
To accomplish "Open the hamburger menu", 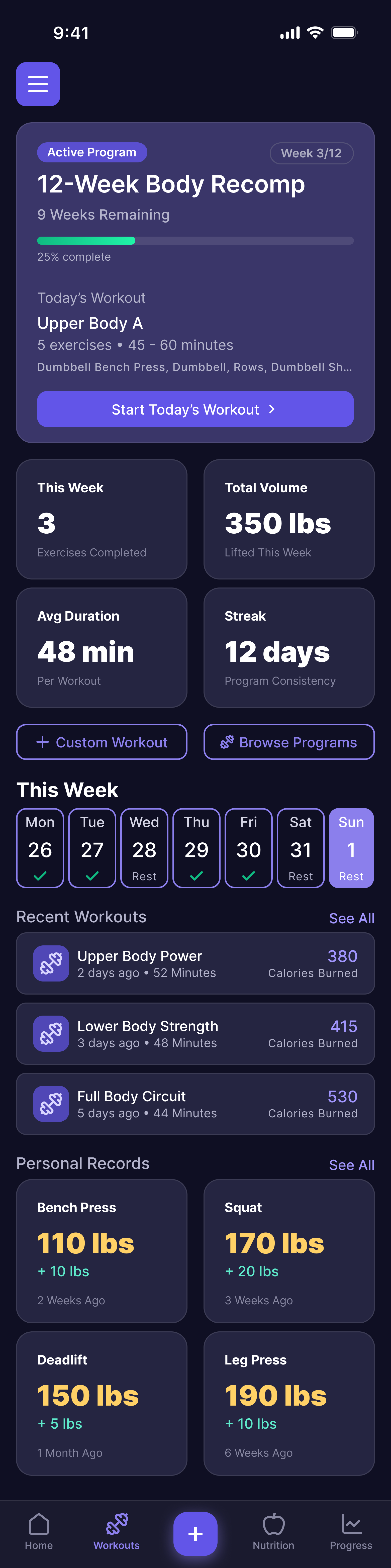I will [38, 84].
